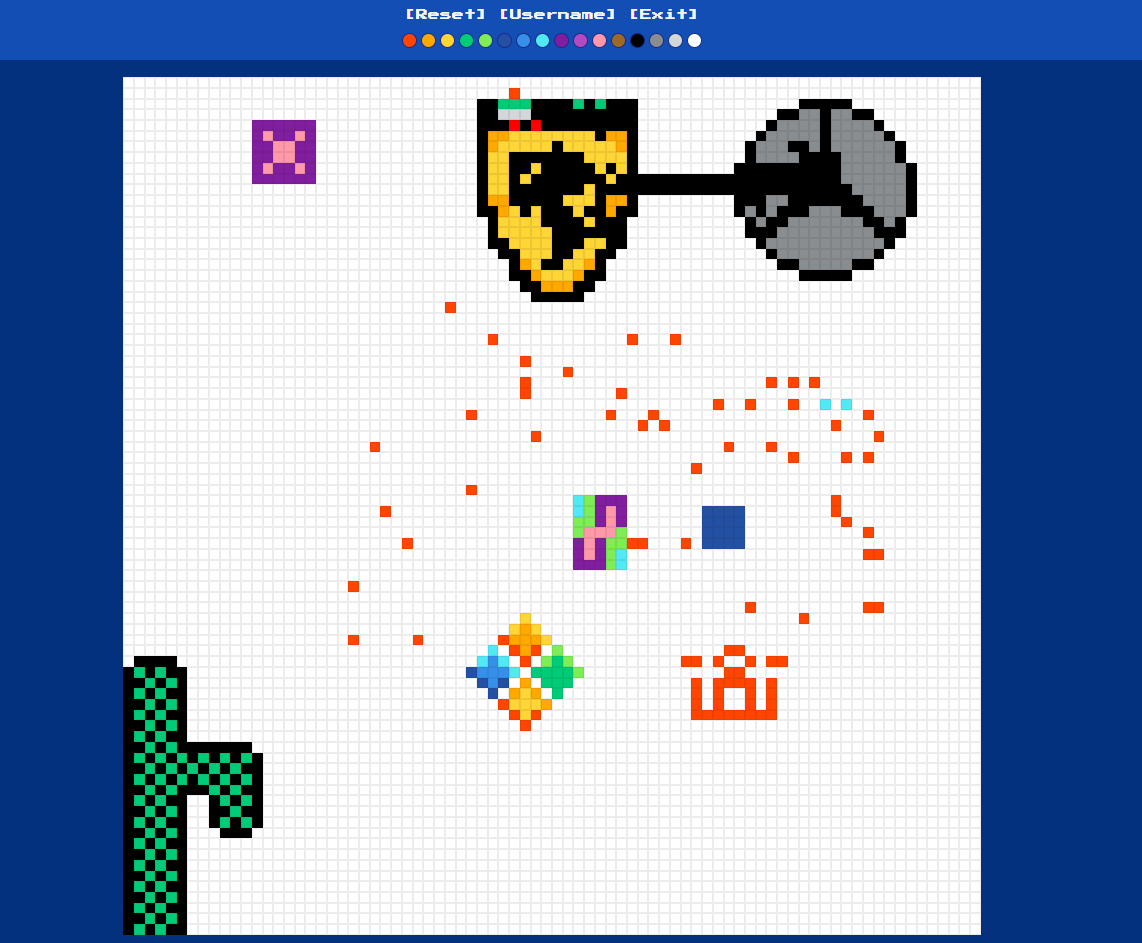The width and height of the screenshot is (1142, 943).
Task: Pick the dark gray color swatch
Action: tap(656, 41)
